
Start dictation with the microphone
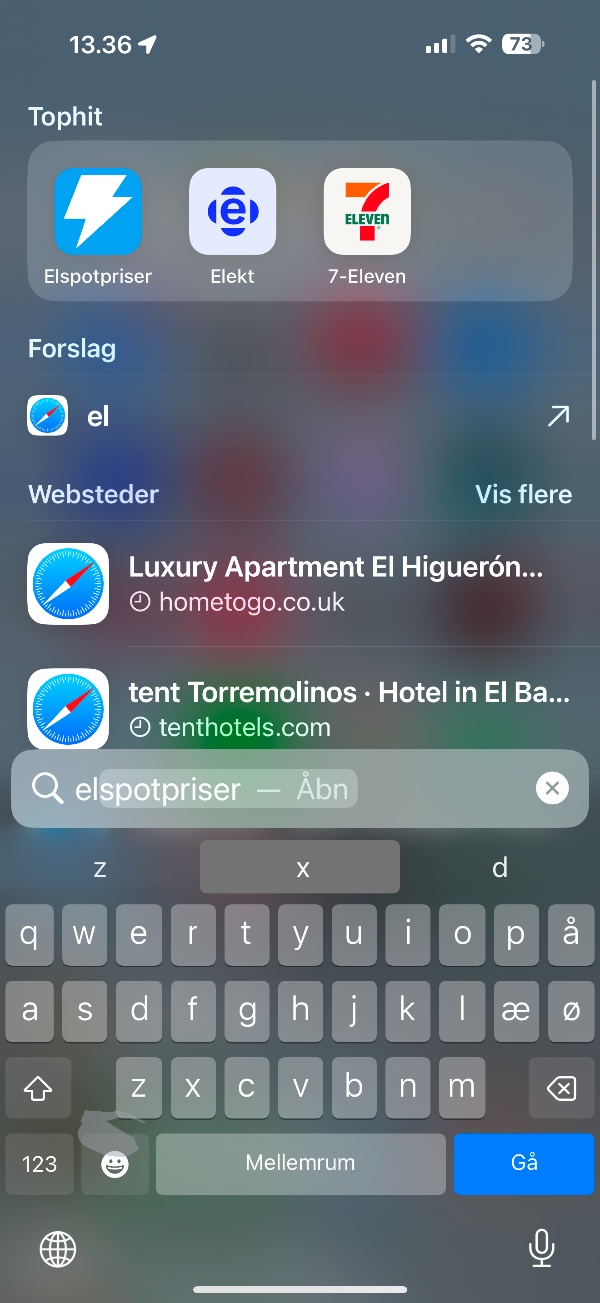point(541,1248)
